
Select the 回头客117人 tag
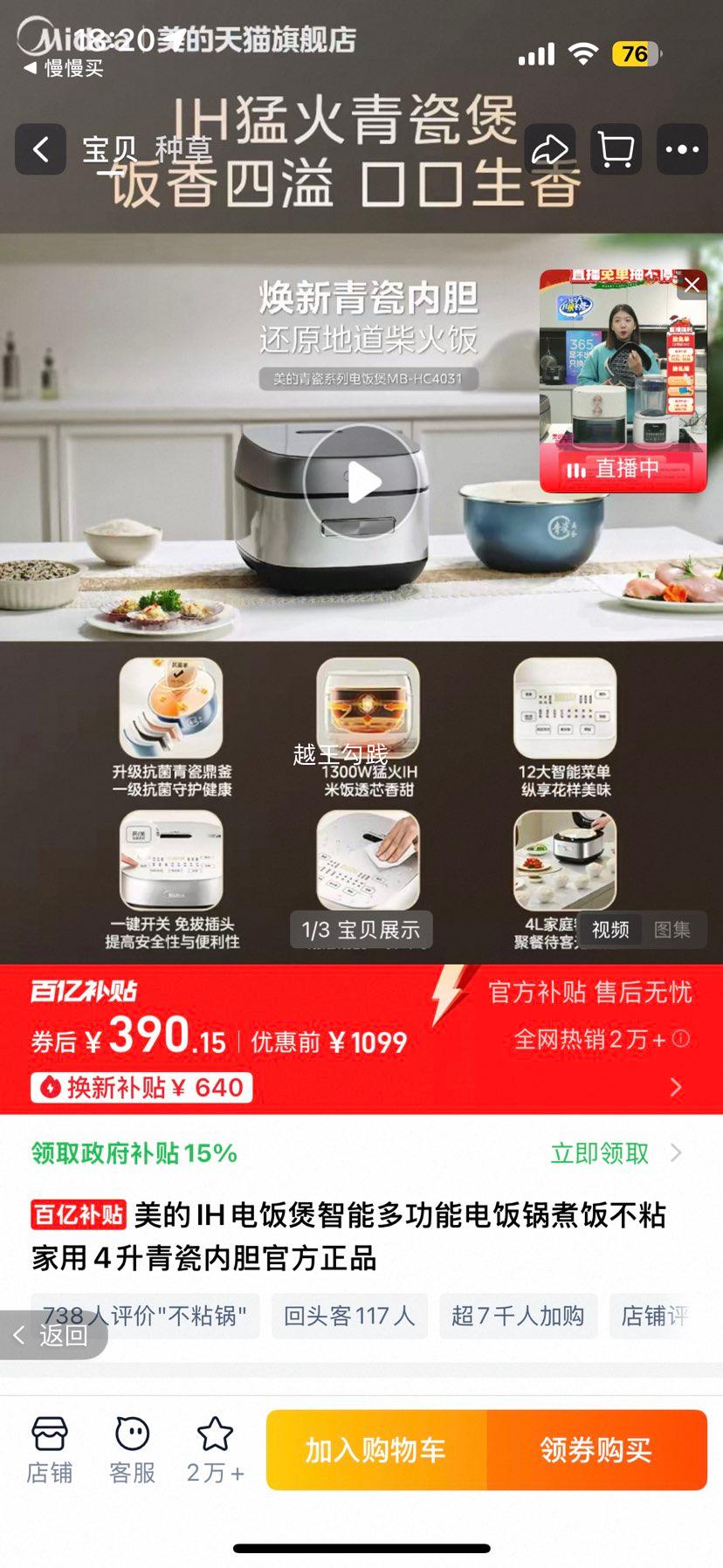point(348,1316)
